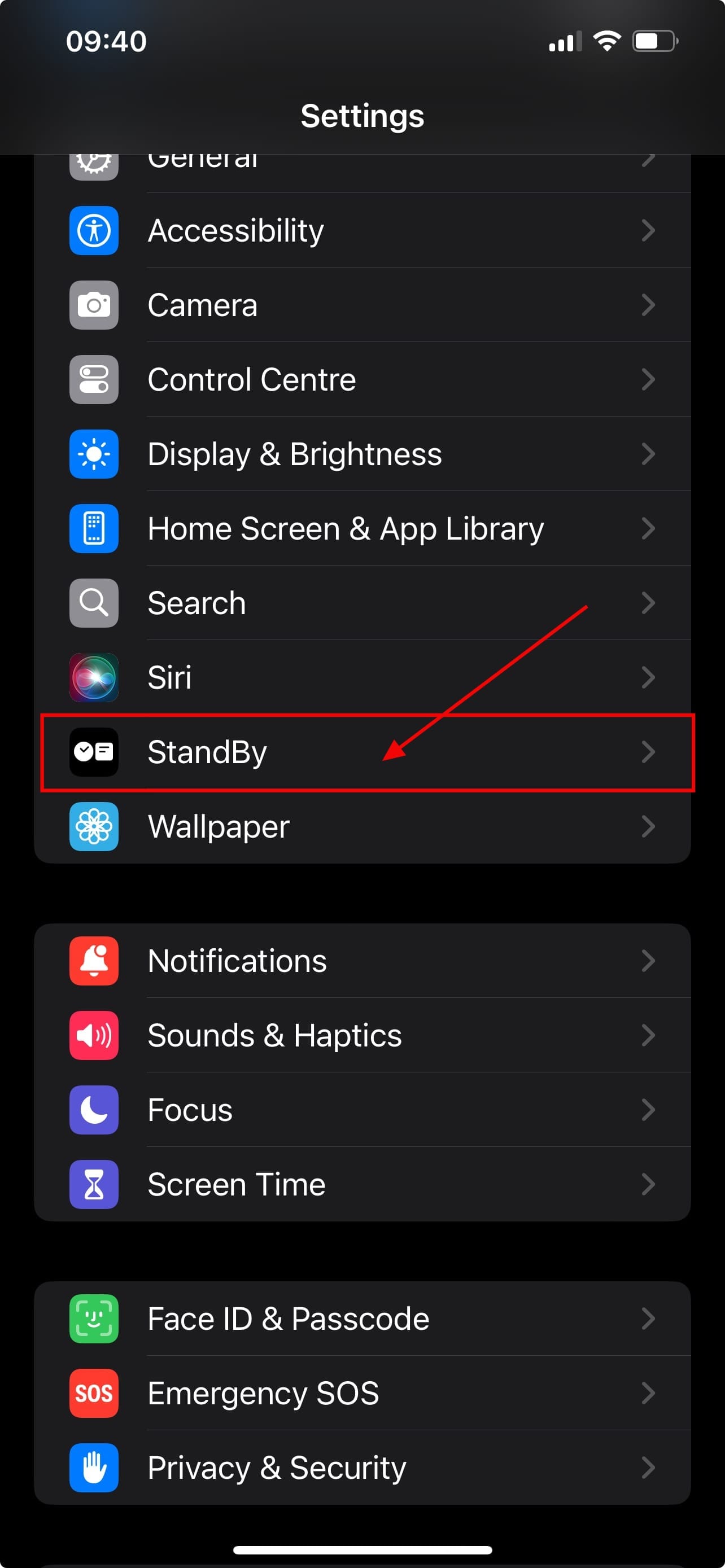Open Face ID & Passcode

[361, 1319]
